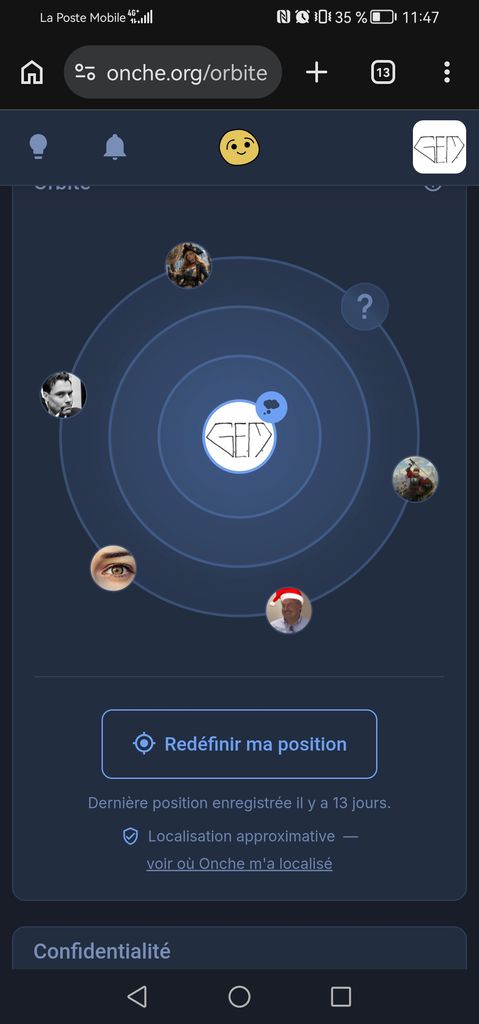479x1024 pixels.
Task: Open the recent apps view
Action: coord(341,997)
